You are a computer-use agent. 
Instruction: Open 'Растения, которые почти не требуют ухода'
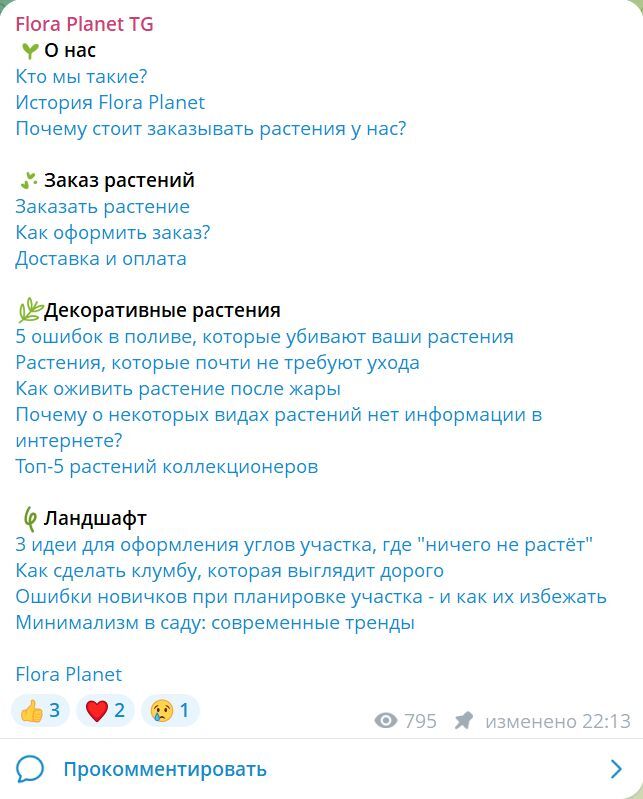217,362
